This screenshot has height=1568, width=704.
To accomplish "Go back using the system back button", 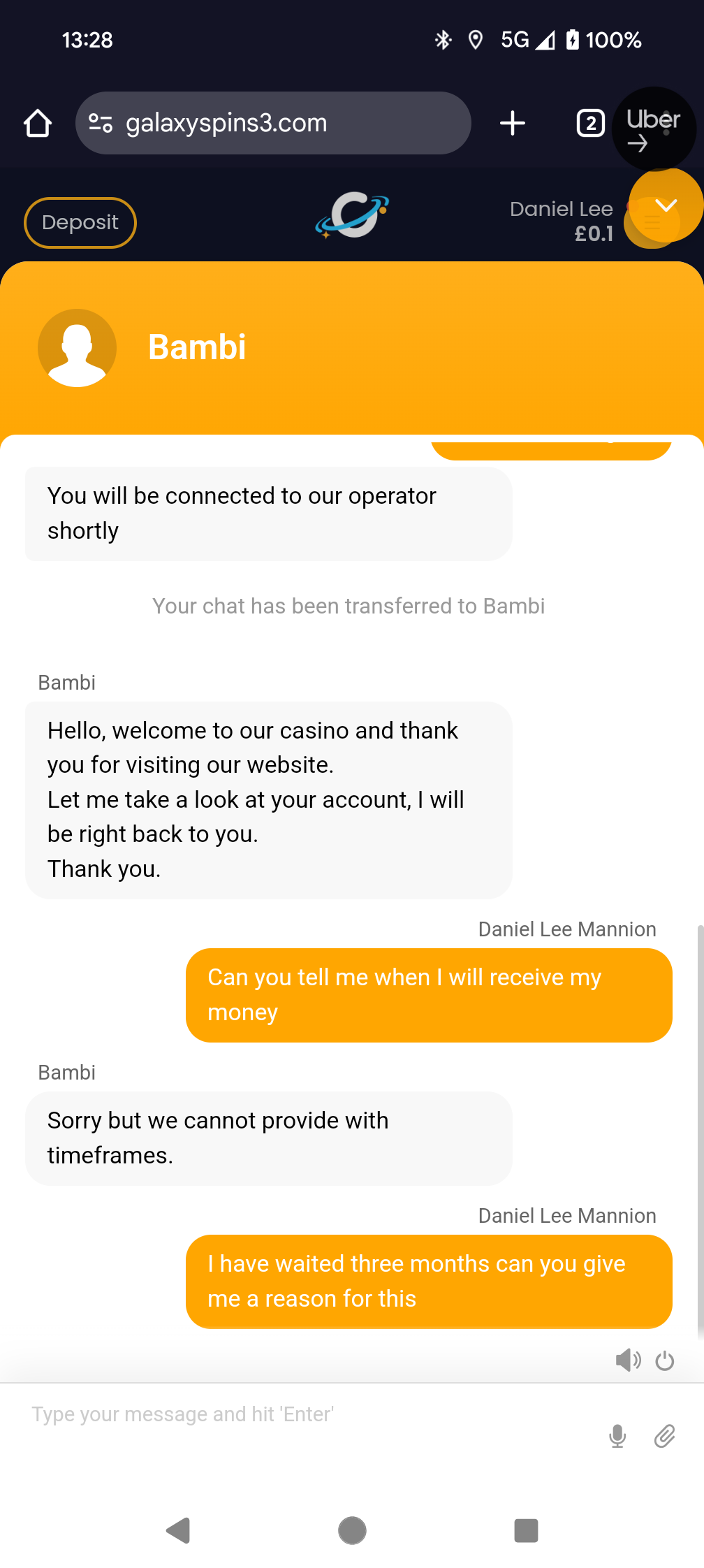I will tap(179, 1530).
